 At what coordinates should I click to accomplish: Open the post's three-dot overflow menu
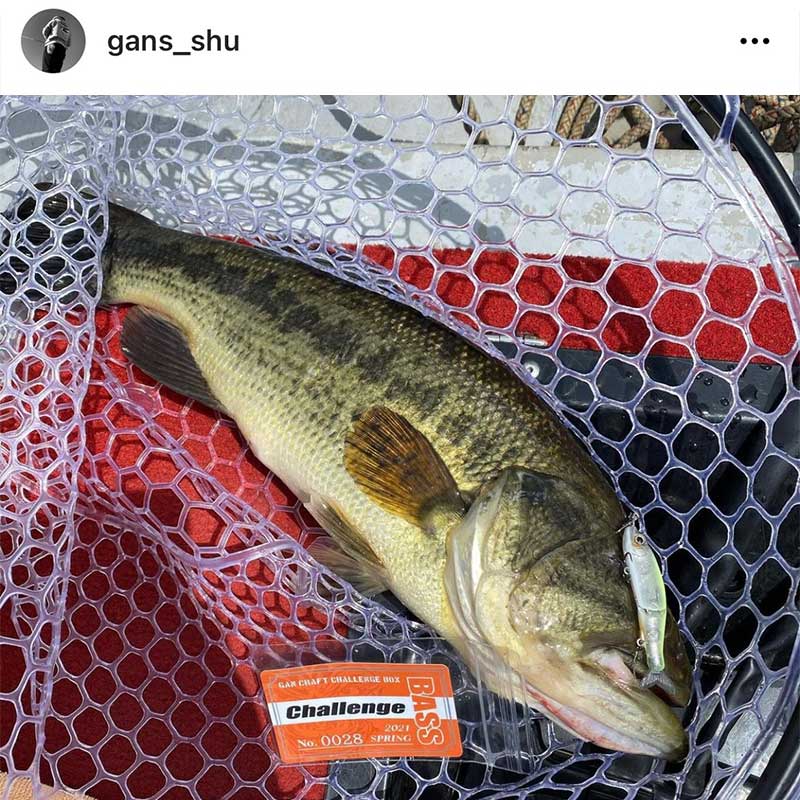point(754,41)
